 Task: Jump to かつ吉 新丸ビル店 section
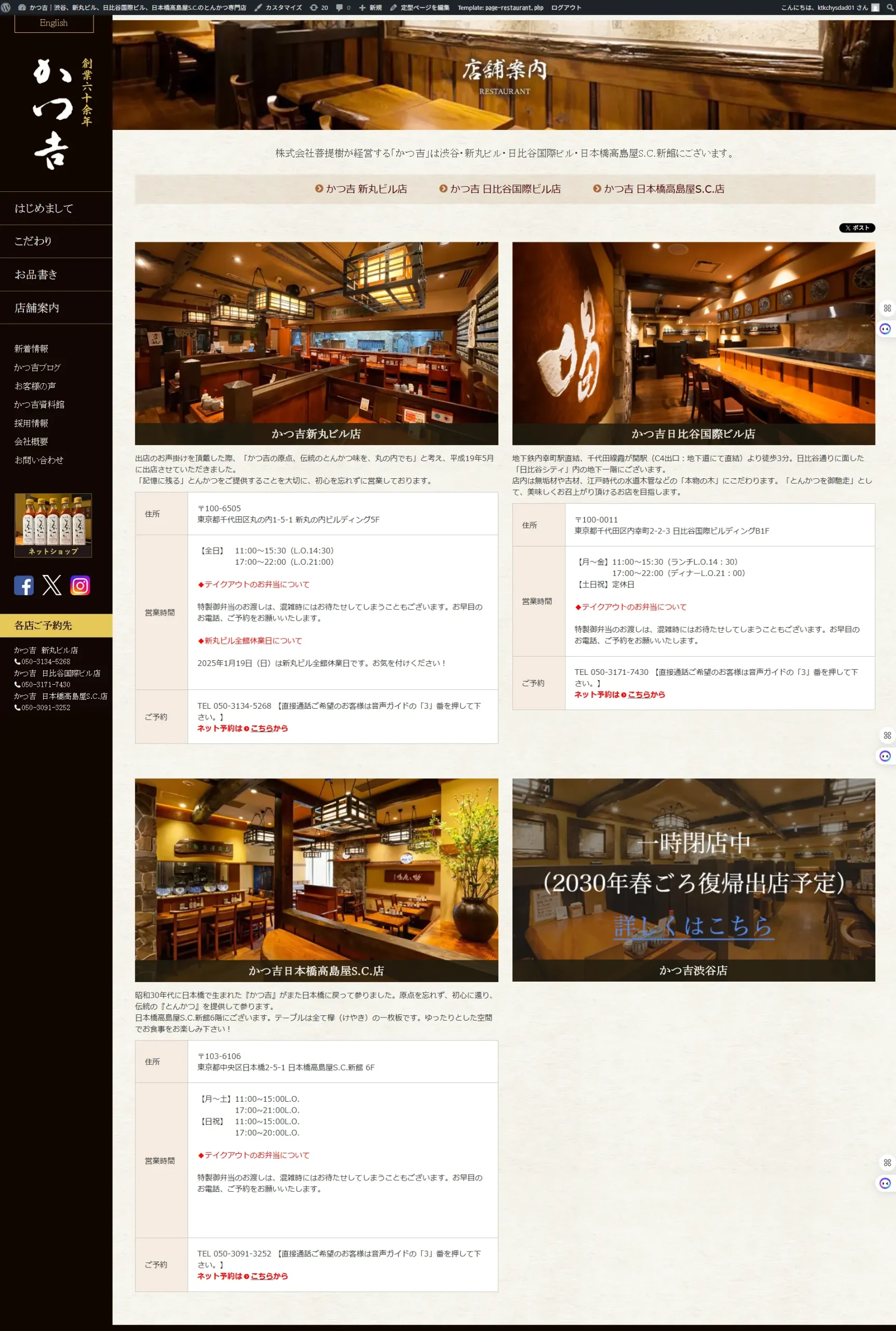[x=362, y=189]
